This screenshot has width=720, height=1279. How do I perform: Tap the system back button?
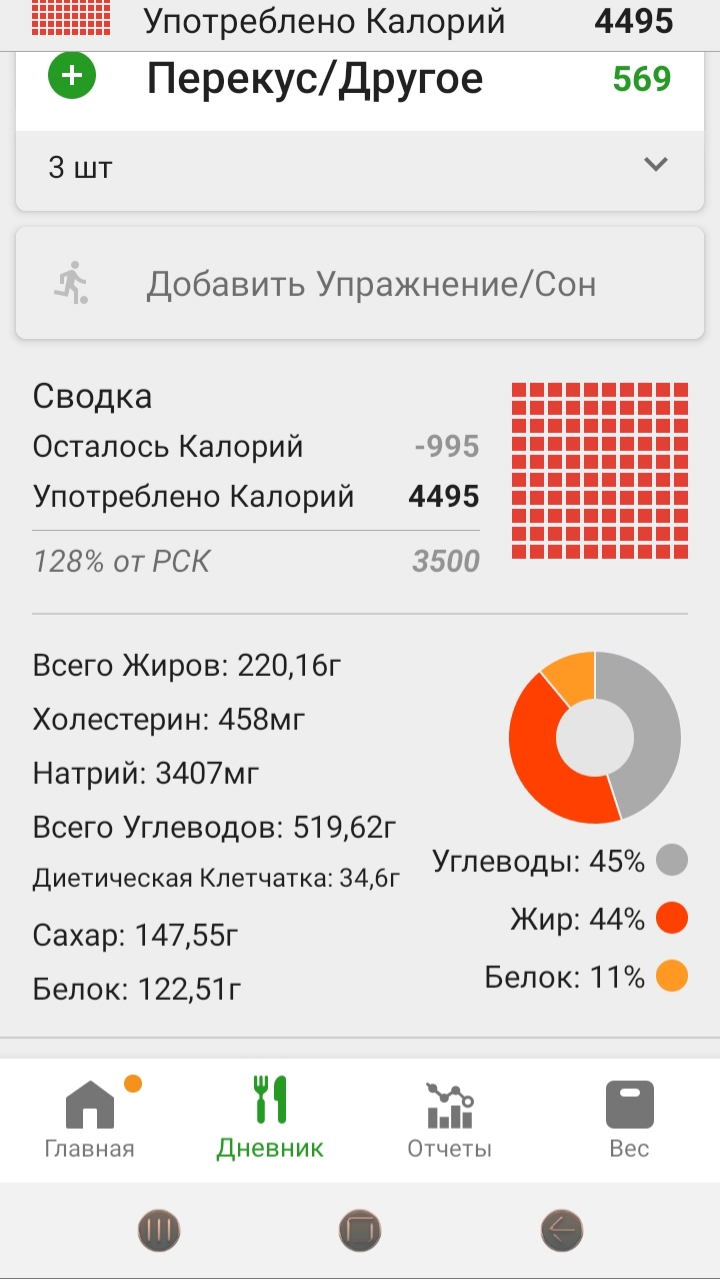point(561,1229)
